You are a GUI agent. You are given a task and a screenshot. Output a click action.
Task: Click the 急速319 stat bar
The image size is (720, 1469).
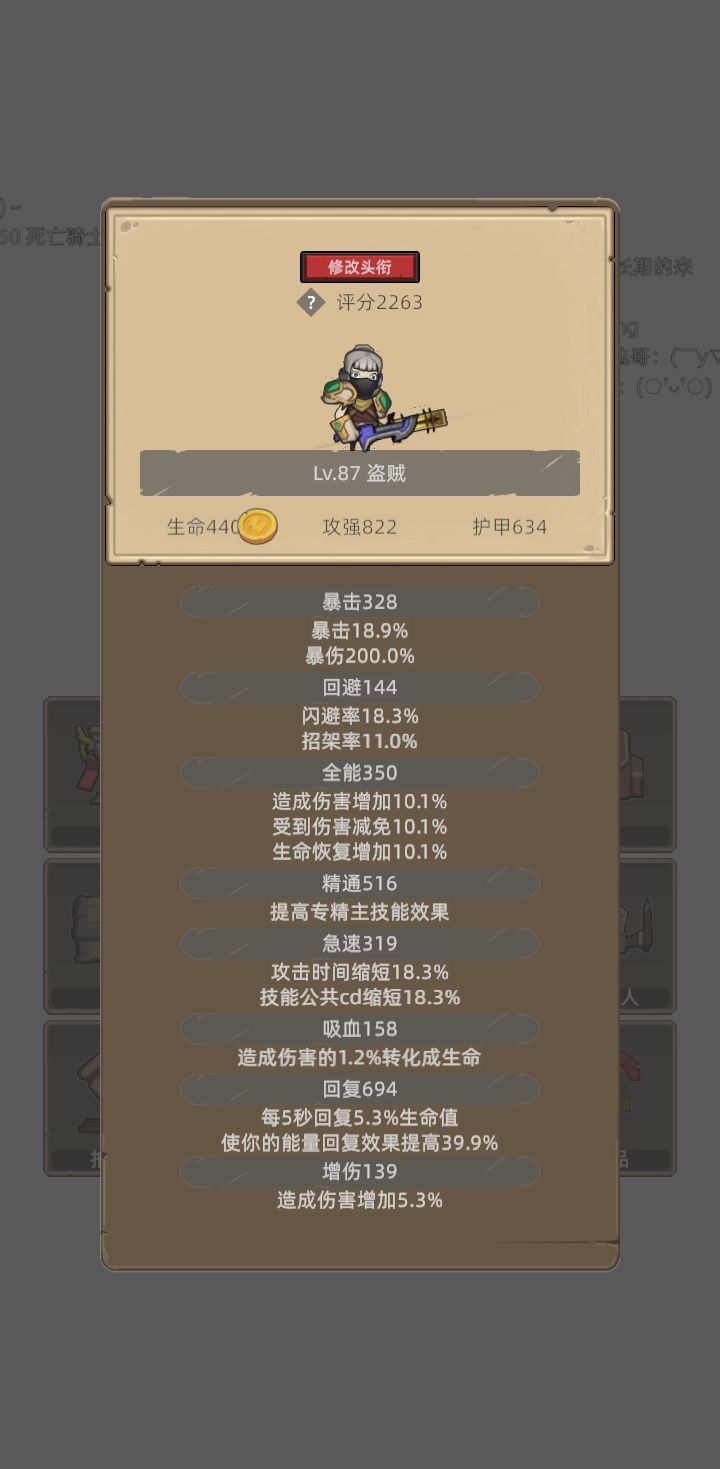coord(359,943)
